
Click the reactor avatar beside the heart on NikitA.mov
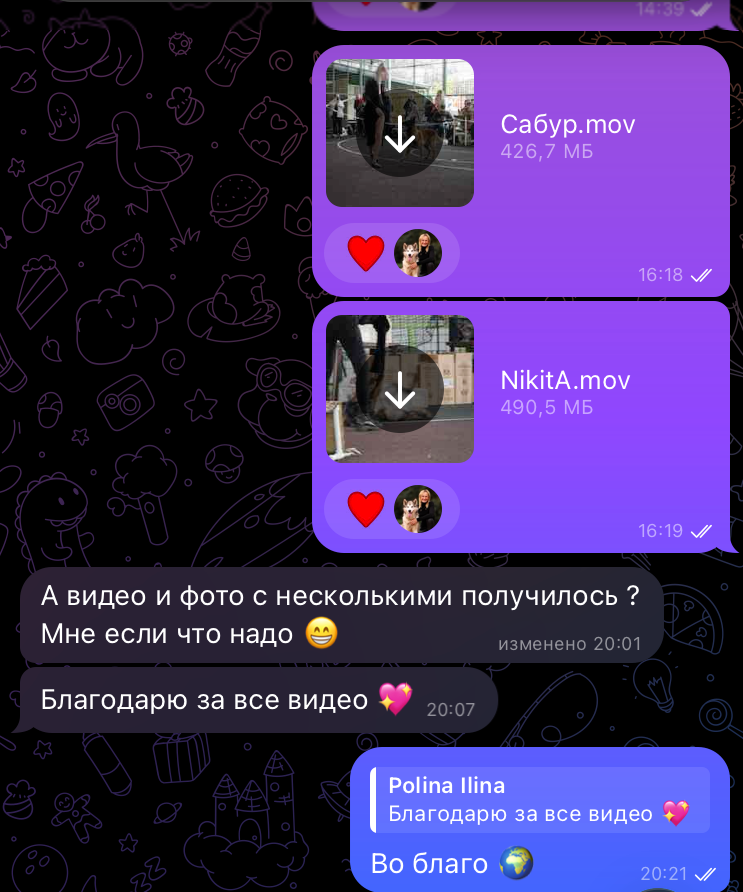pos(420,509)
